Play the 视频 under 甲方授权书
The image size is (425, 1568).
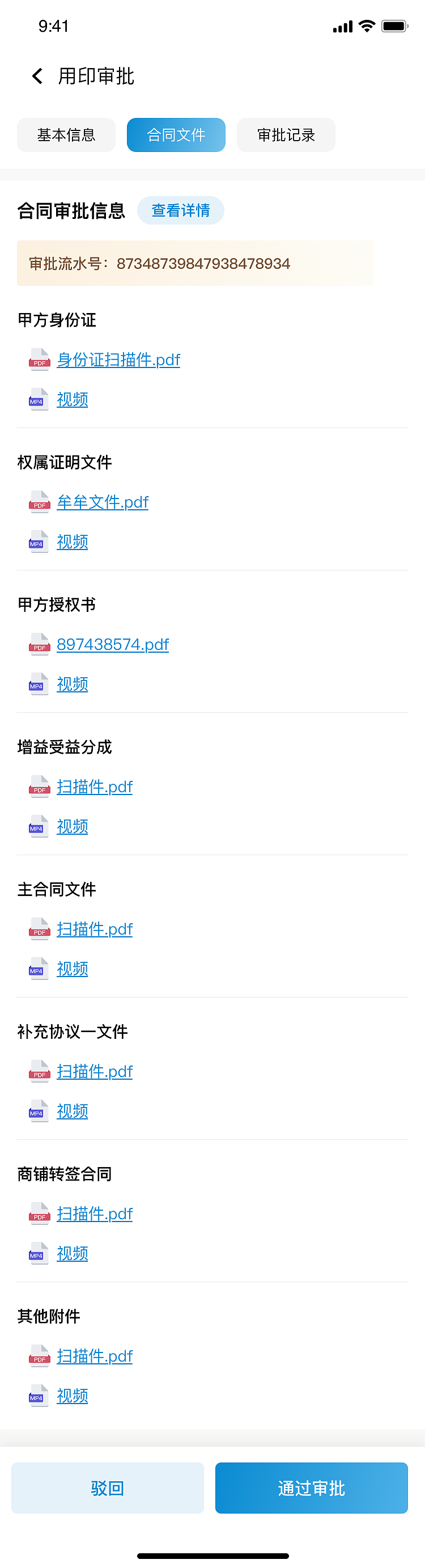point(73,684)
